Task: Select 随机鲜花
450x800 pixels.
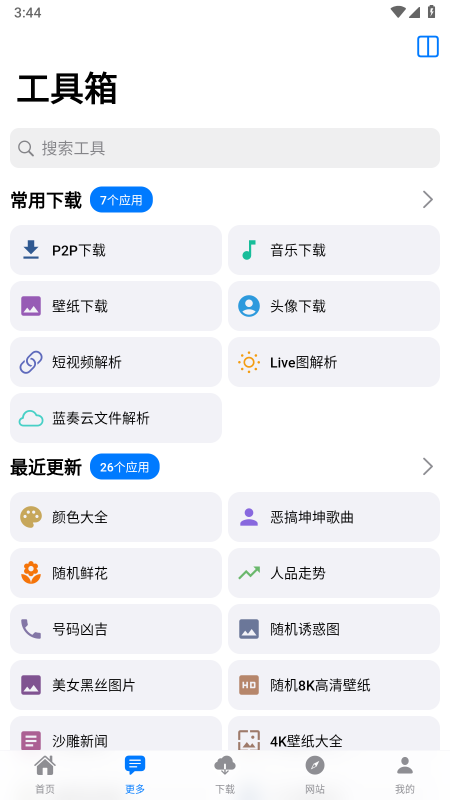Action: click(x=116, y=573)
